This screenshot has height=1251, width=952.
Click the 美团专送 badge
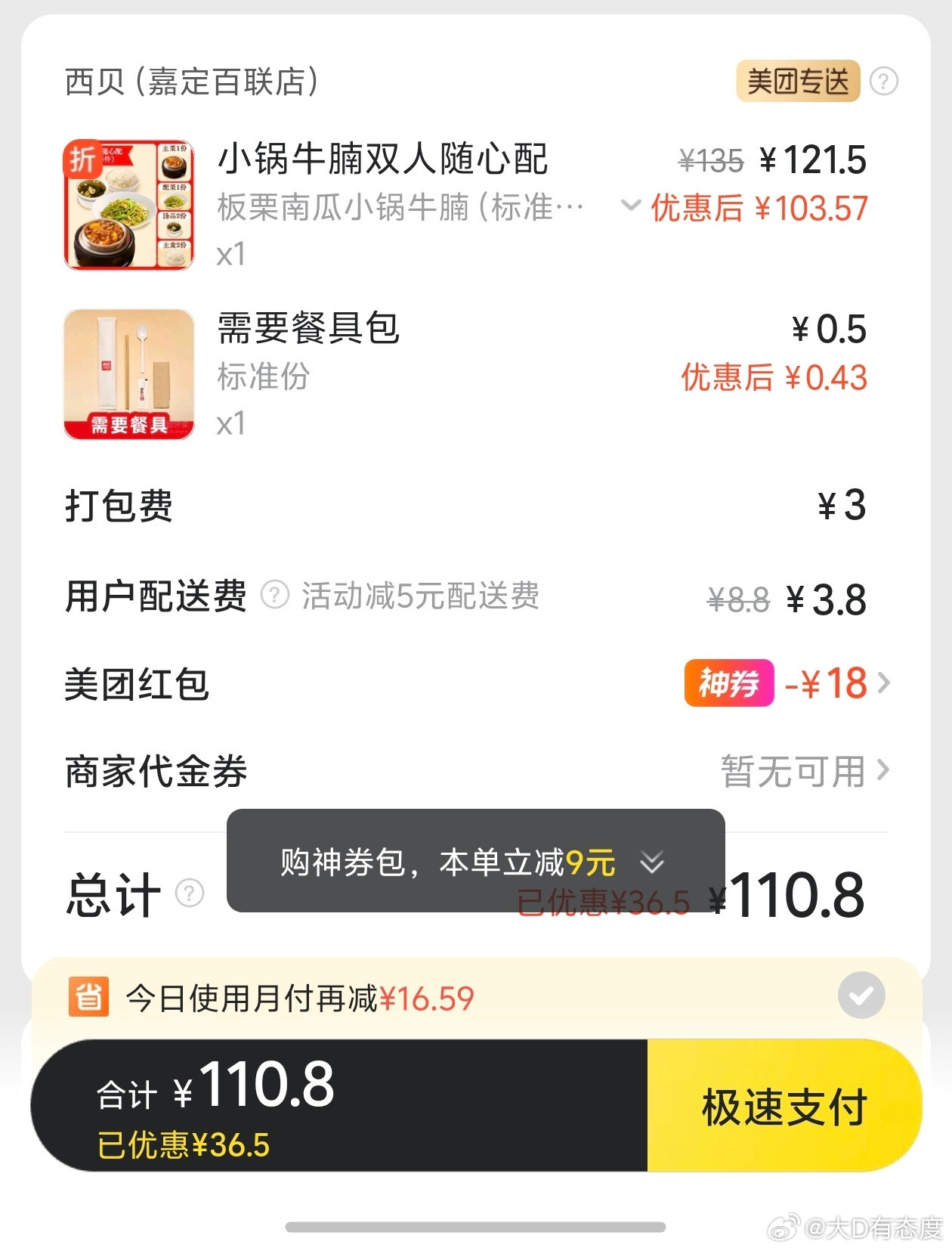tap(797, 81)
